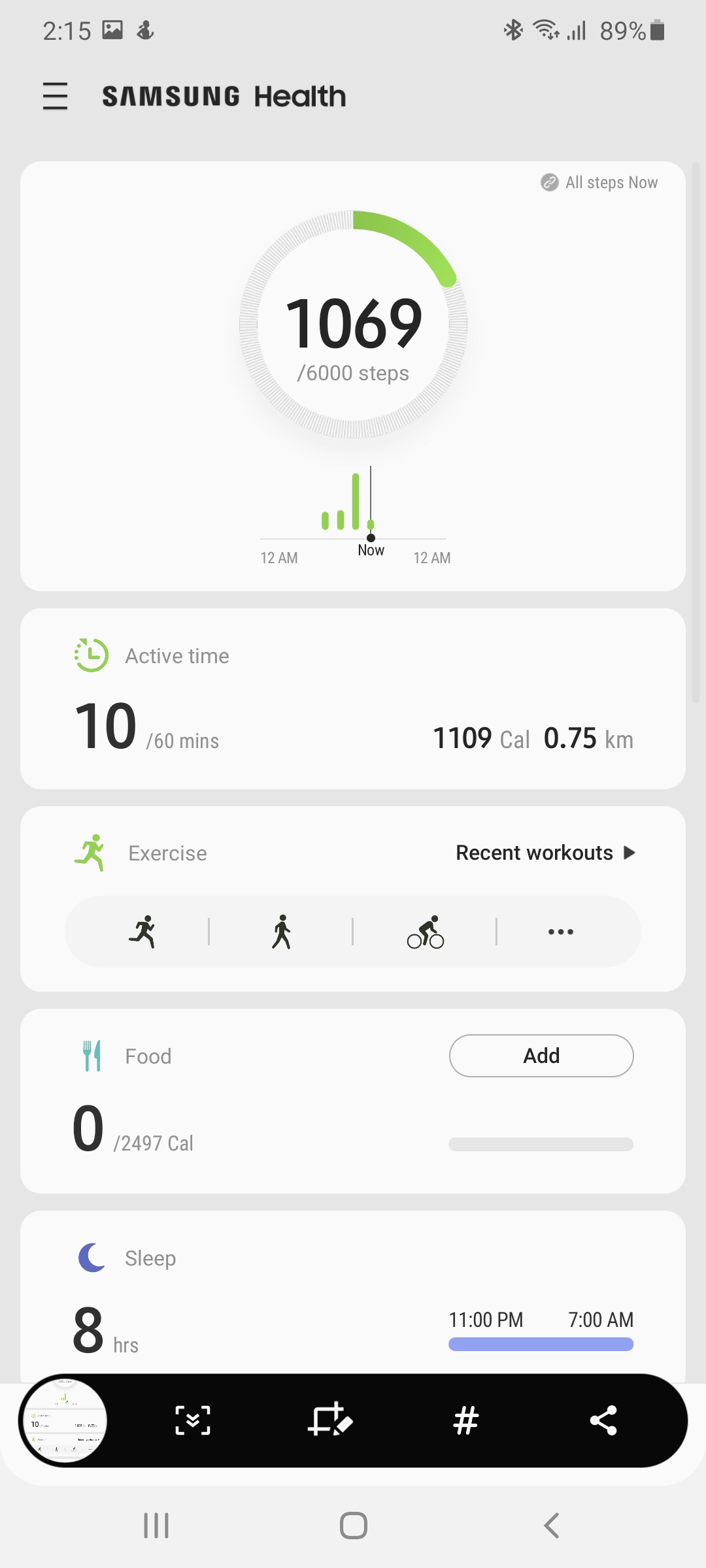Share the screenshot
Screen dimensions: 706x1568
click(x=603, y=1420)
